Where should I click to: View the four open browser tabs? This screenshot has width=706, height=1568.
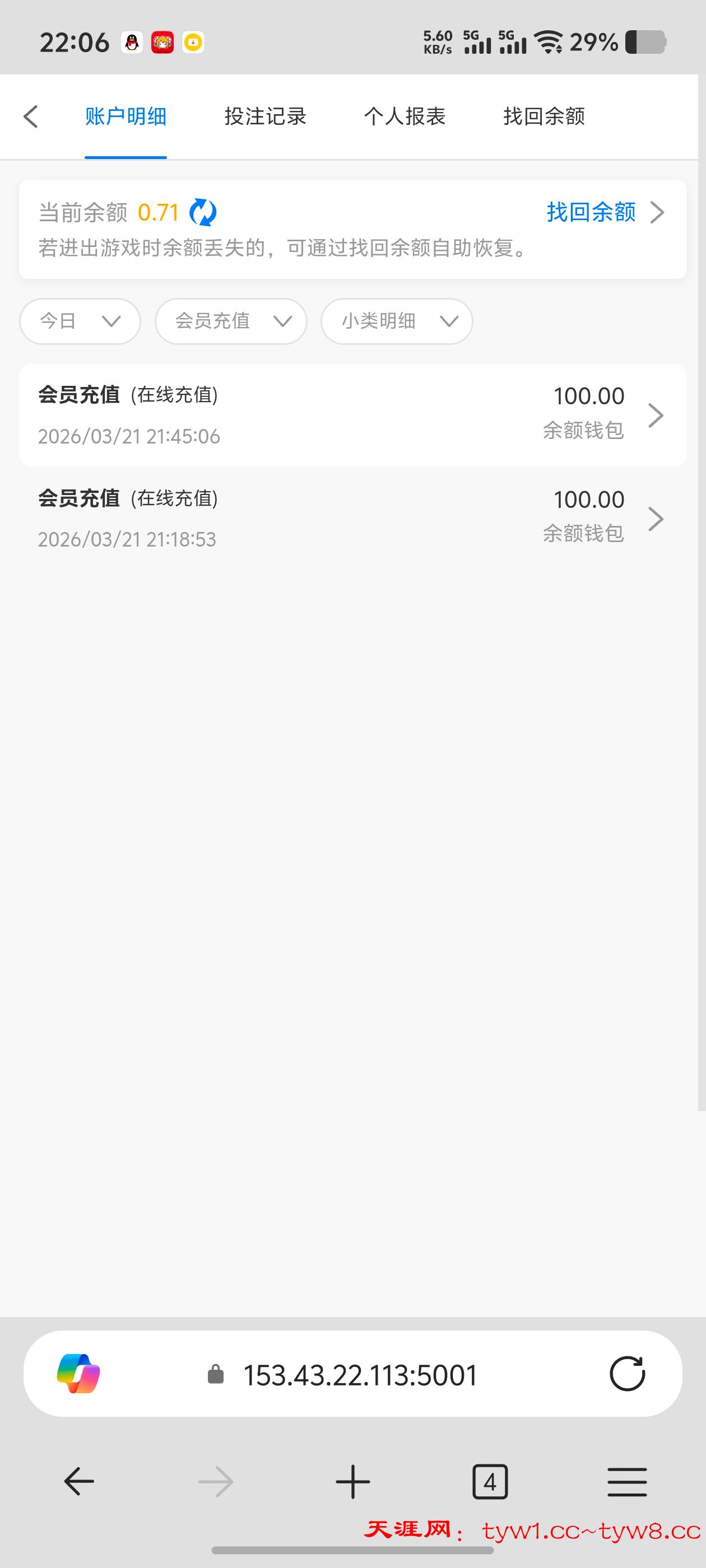point(490,1481)
